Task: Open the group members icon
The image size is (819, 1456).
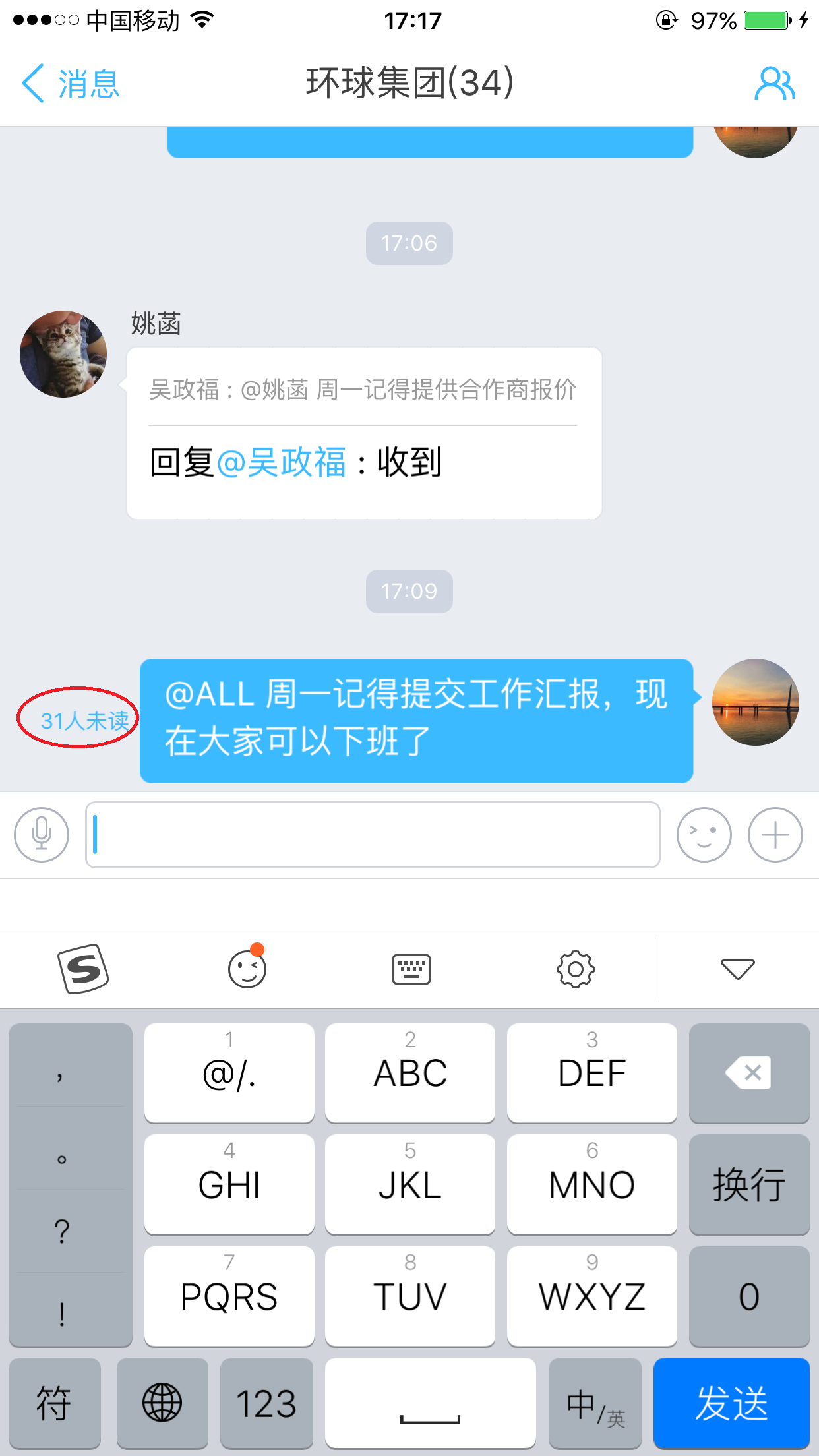Action: (x=775, y=84)
